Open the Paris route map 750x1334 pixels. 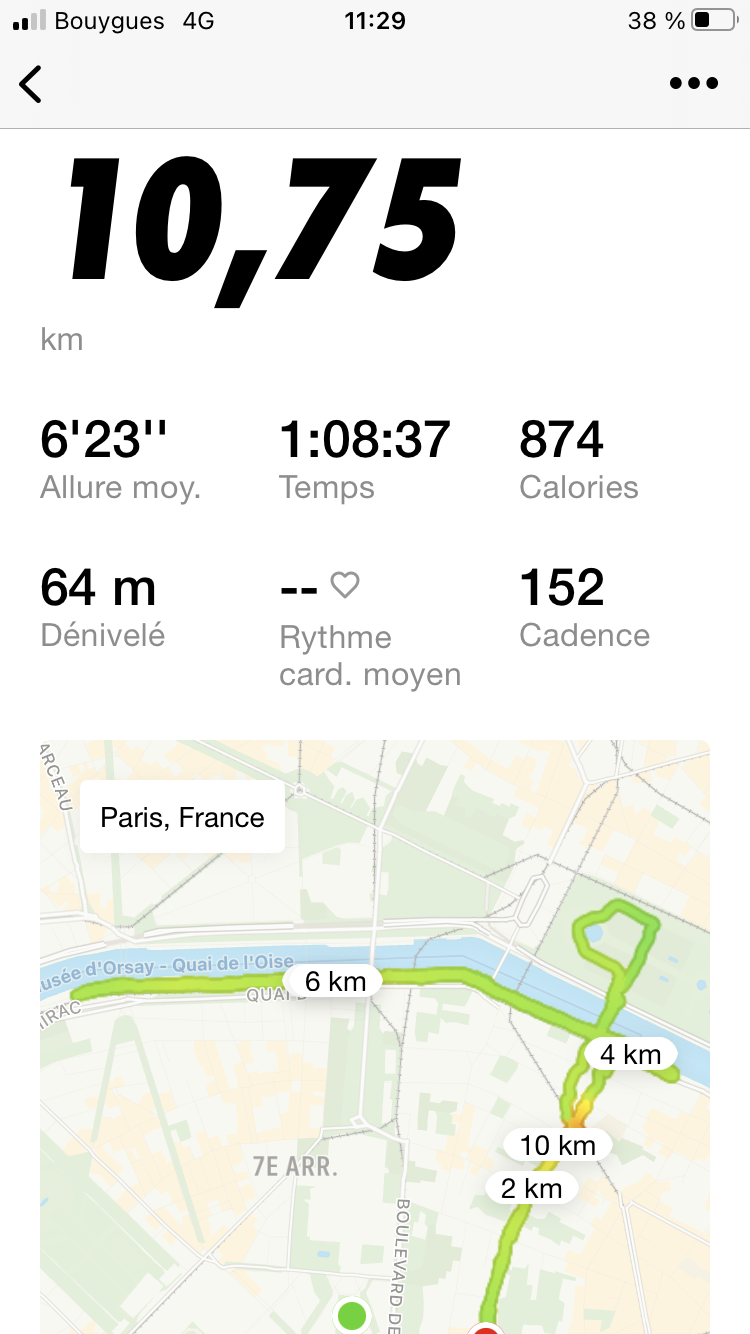coord(375,1036)
